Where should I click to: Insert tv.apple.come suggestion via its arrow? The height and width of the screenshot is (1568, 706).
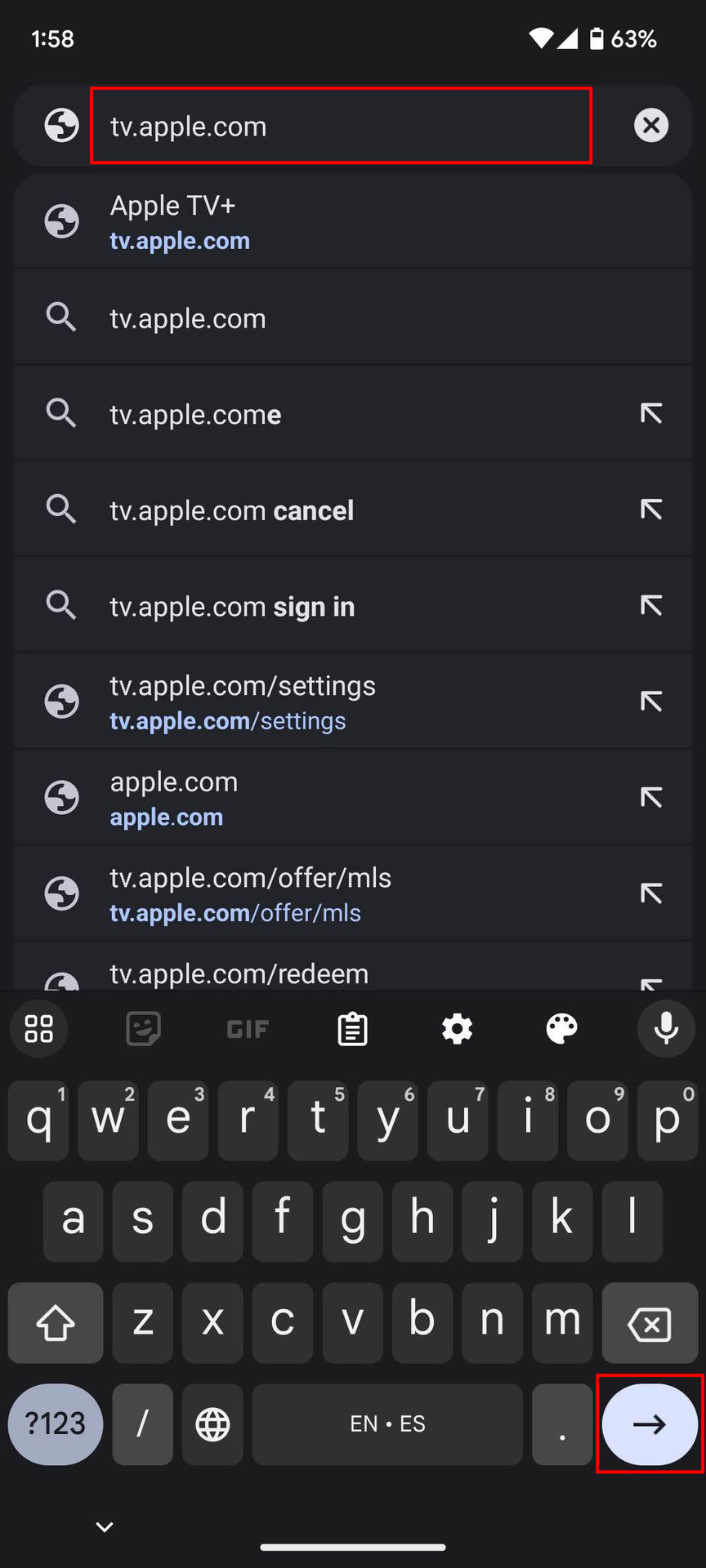click(650, 413)
